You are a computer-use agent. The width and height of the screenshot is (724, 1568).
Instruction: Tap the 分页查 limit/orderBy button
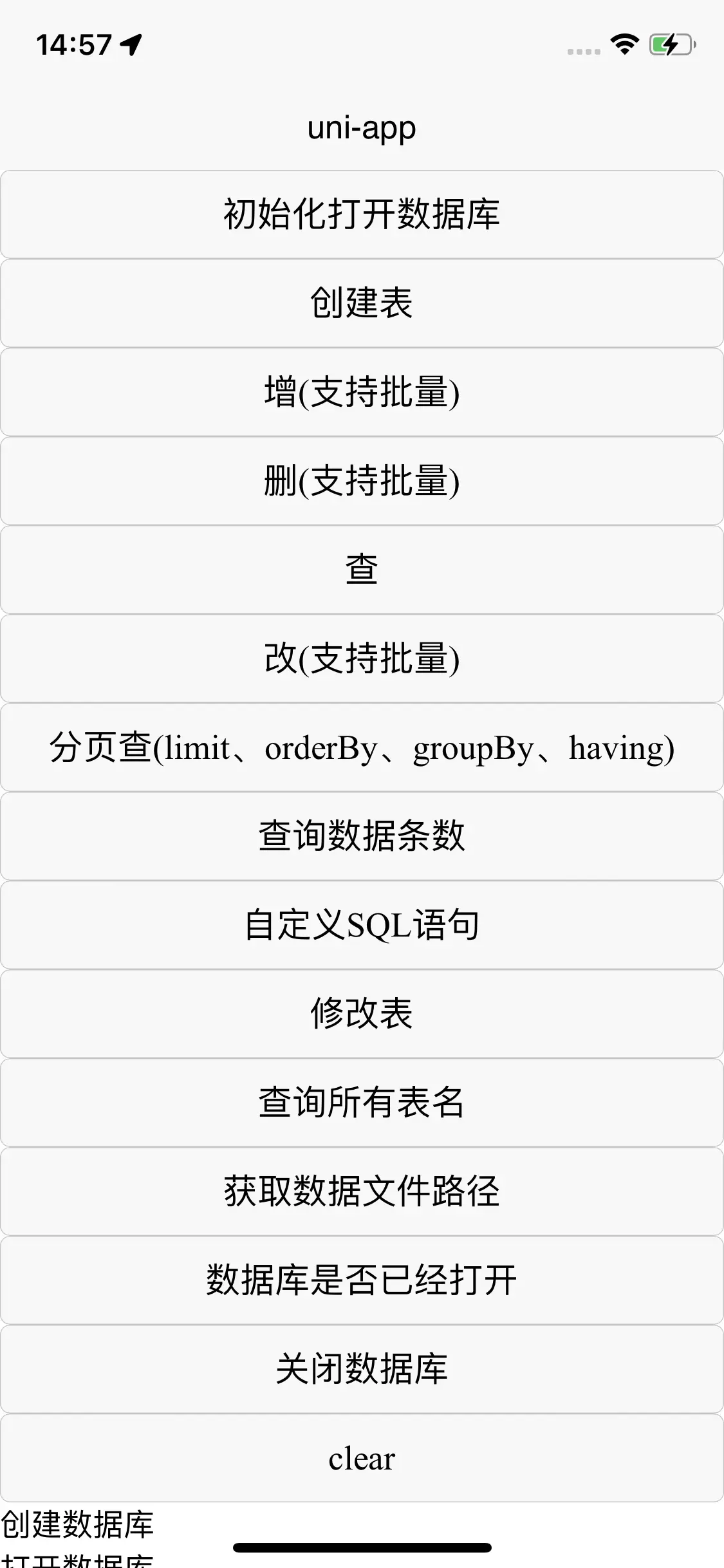coord(362,747)
